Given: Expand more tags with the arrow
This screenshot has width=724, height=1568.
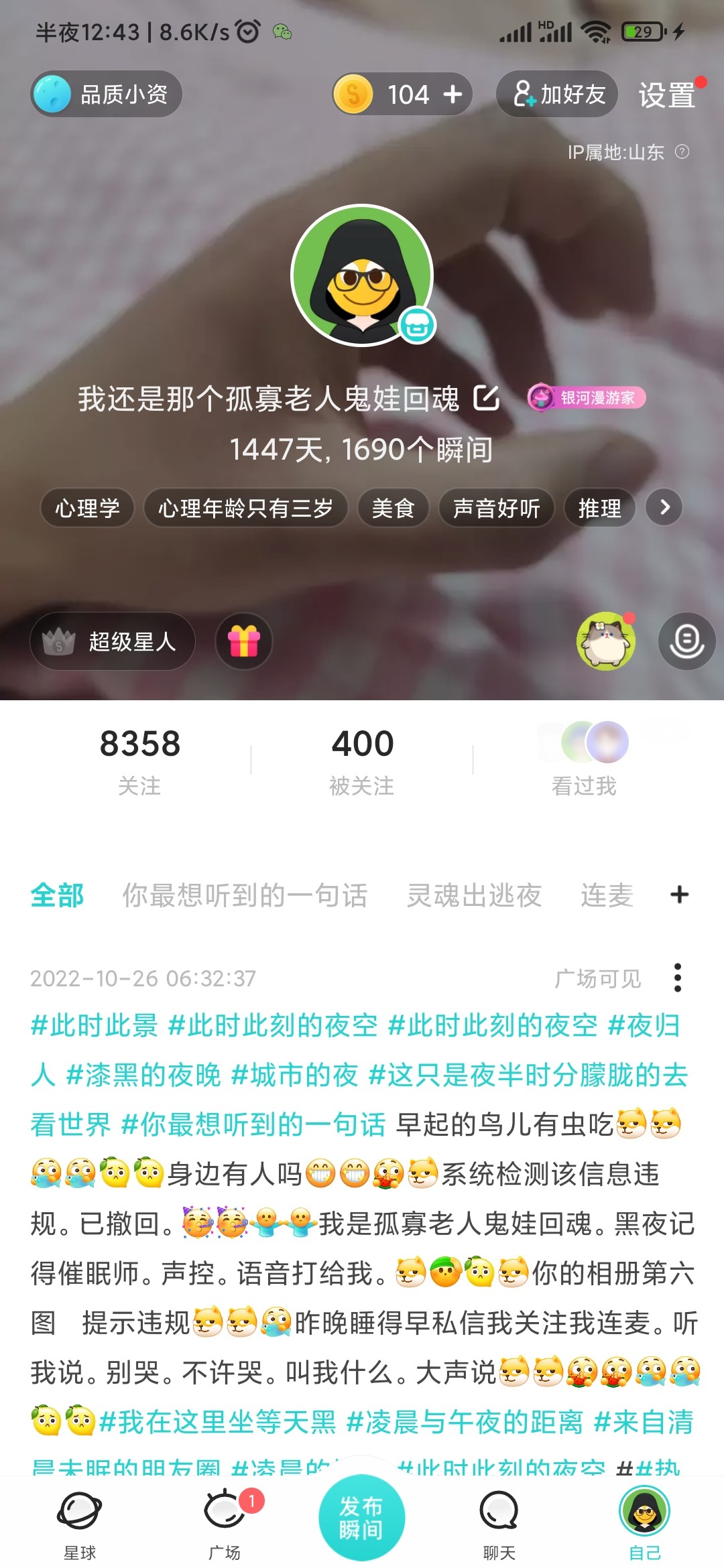Looking at the screenshot, I should coord(664,507).
